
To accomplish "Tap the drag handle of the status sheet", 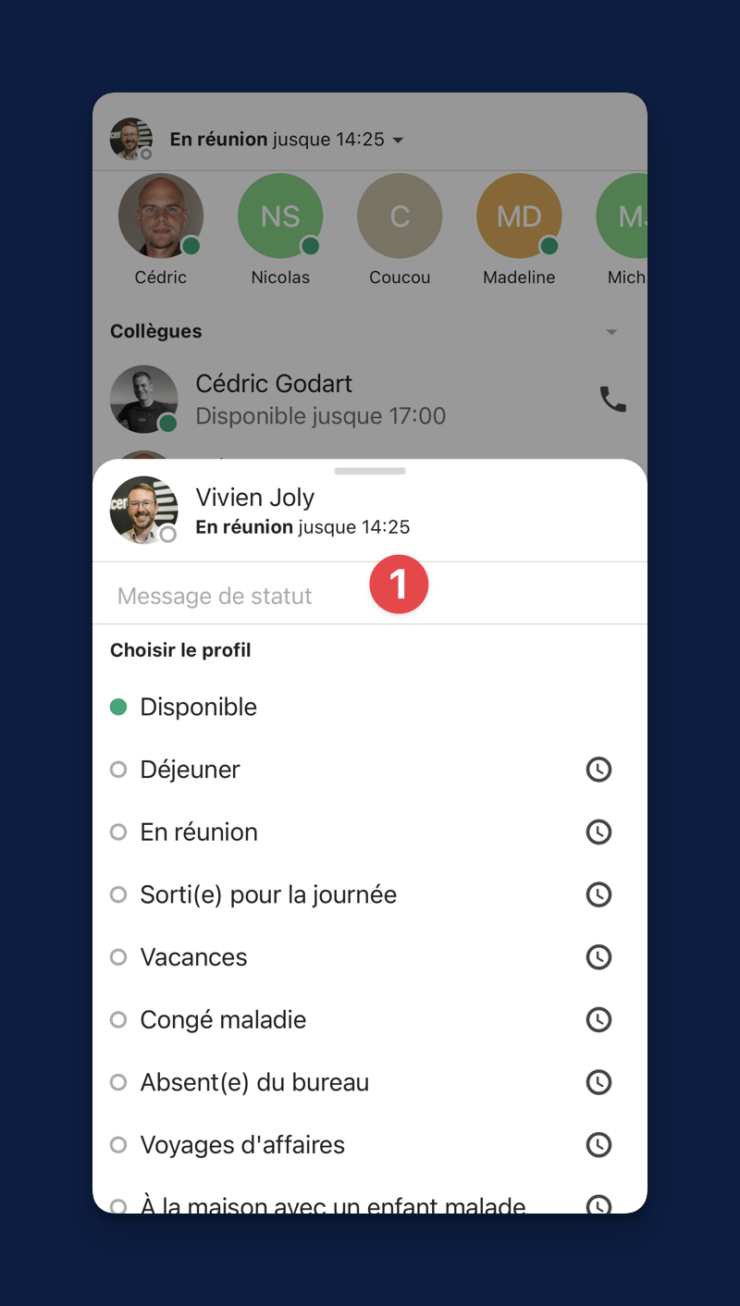I will click(x=370, y=470).
